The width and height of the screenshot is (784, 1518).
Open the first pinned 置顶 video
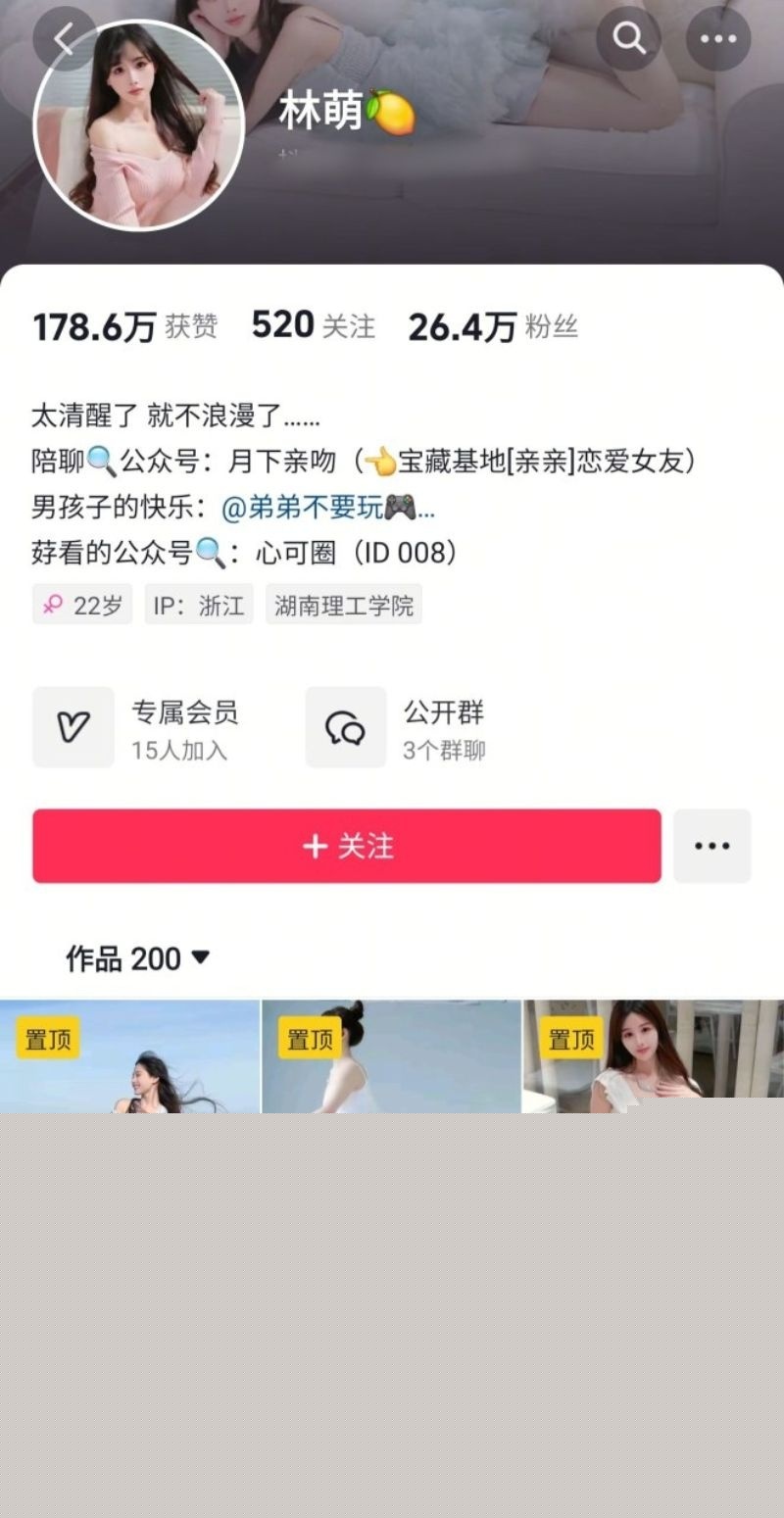(129, 1058)
